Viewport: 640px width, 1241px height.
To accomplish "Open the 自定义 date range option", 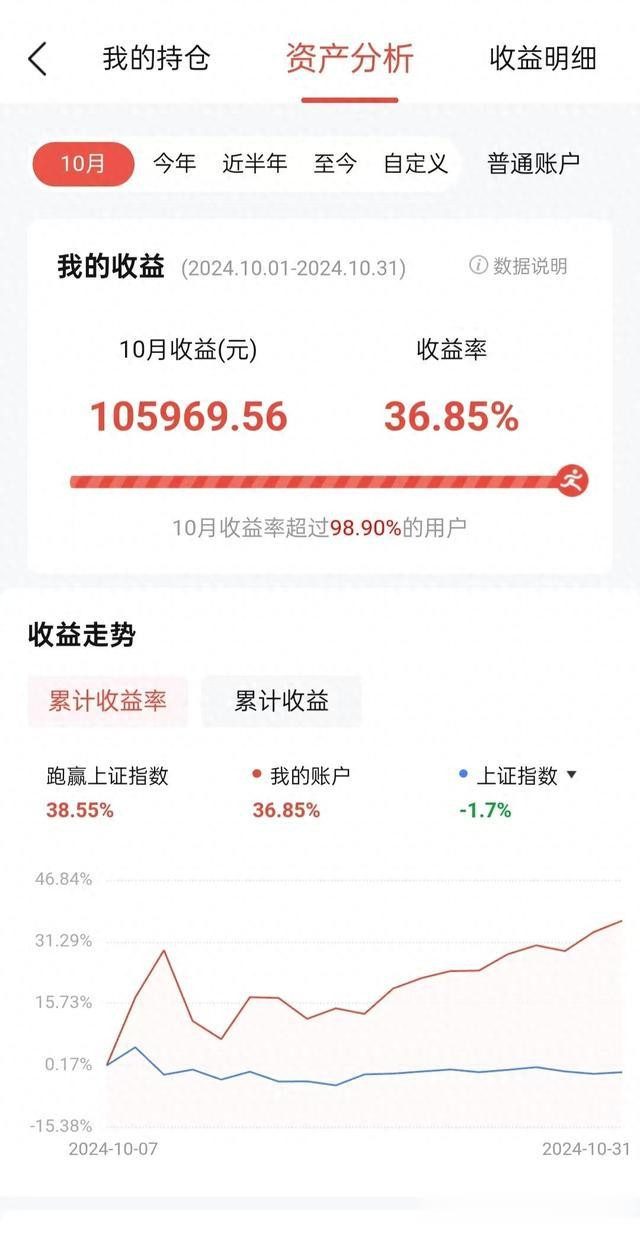I will point(416,164).
